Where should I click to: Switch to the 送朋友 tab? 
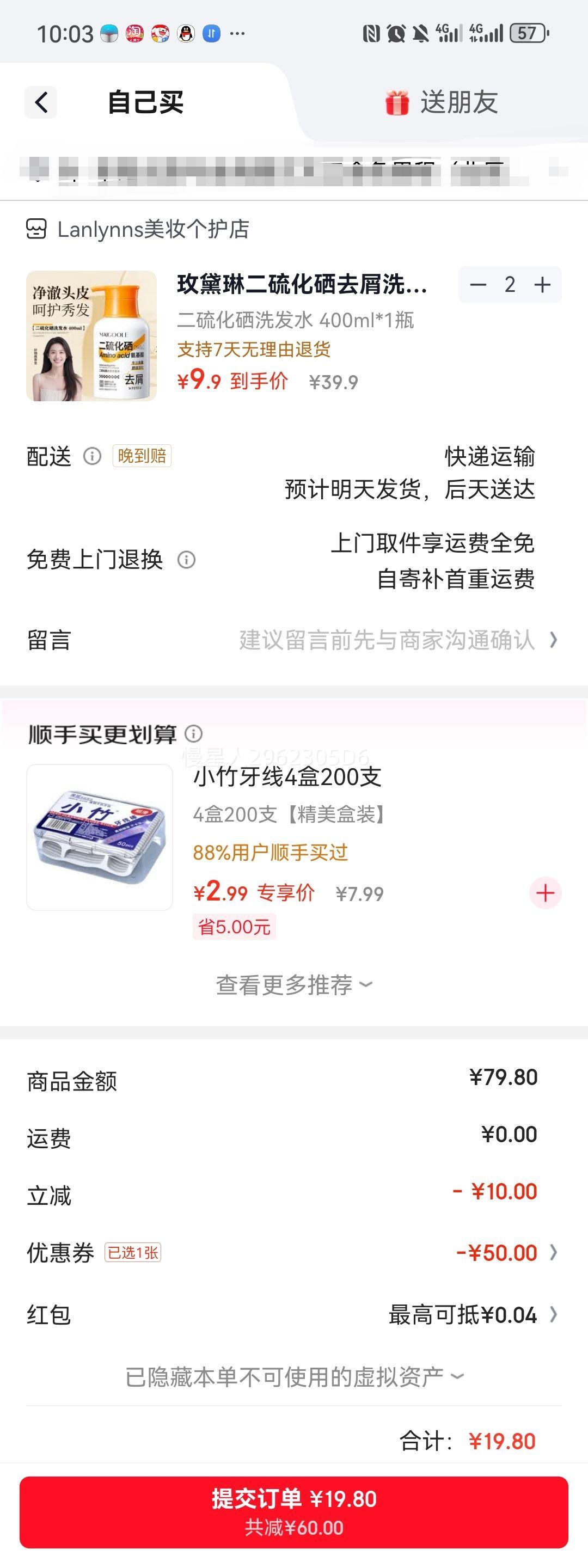coord(460,102)
